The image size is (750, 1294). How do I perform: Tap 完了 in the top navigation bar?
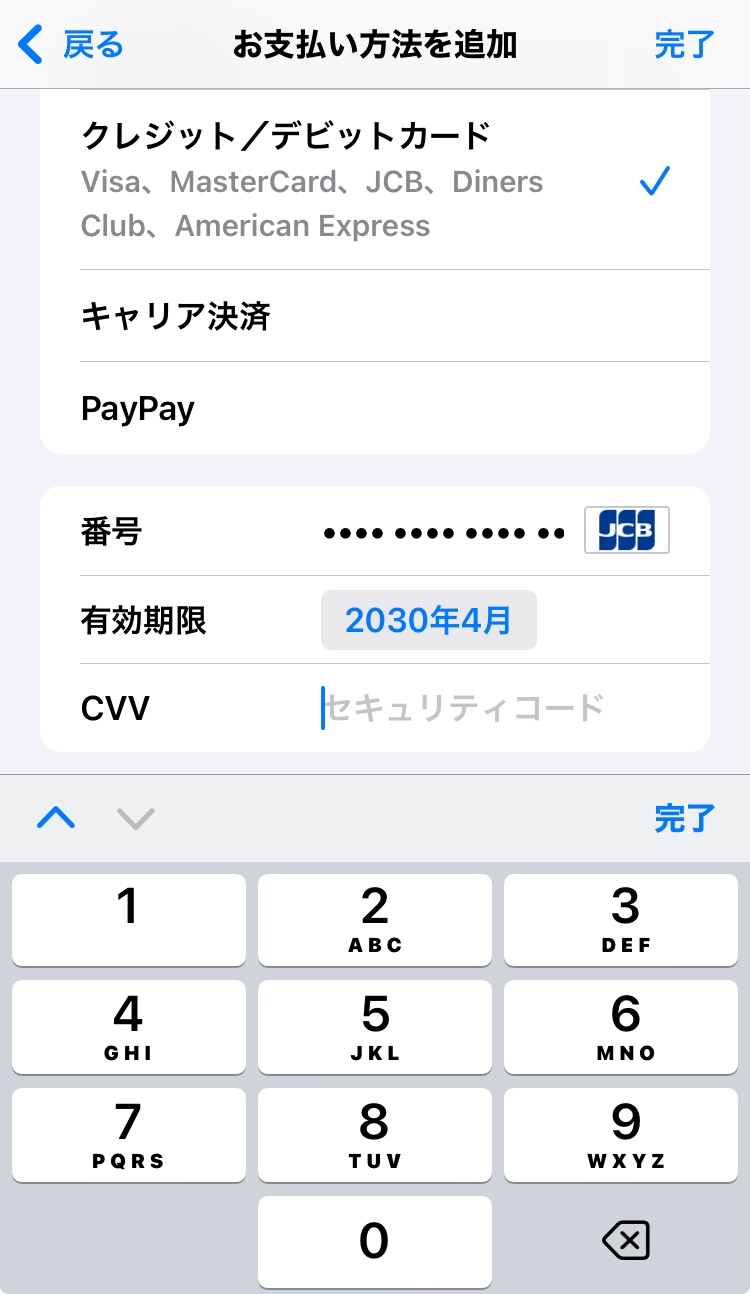[684, 45]
